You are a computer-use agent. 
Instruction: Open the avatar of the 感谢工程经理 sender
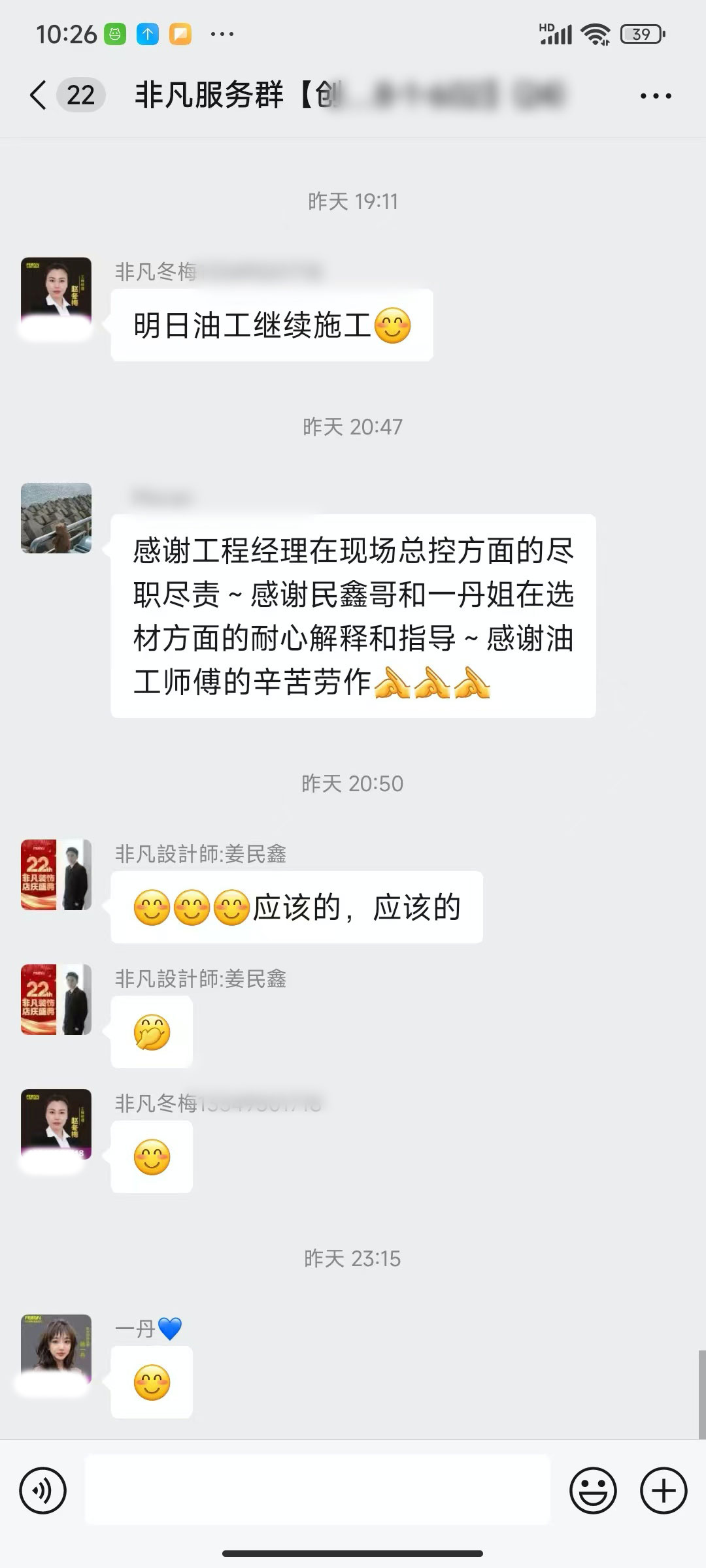click(56, 517)
